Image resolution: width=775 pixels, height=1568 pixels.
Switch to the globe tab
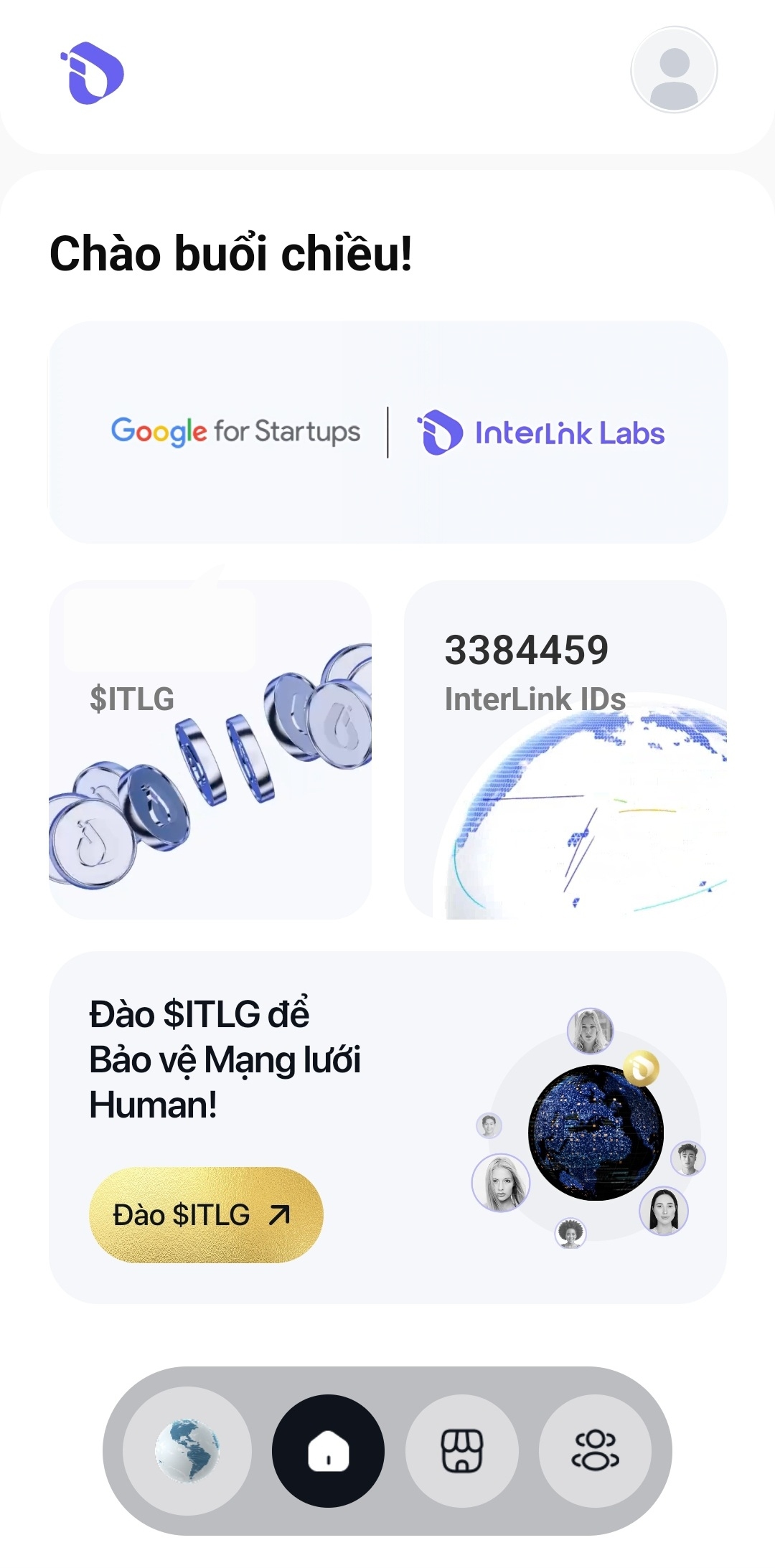click(x=187, y=1450)
